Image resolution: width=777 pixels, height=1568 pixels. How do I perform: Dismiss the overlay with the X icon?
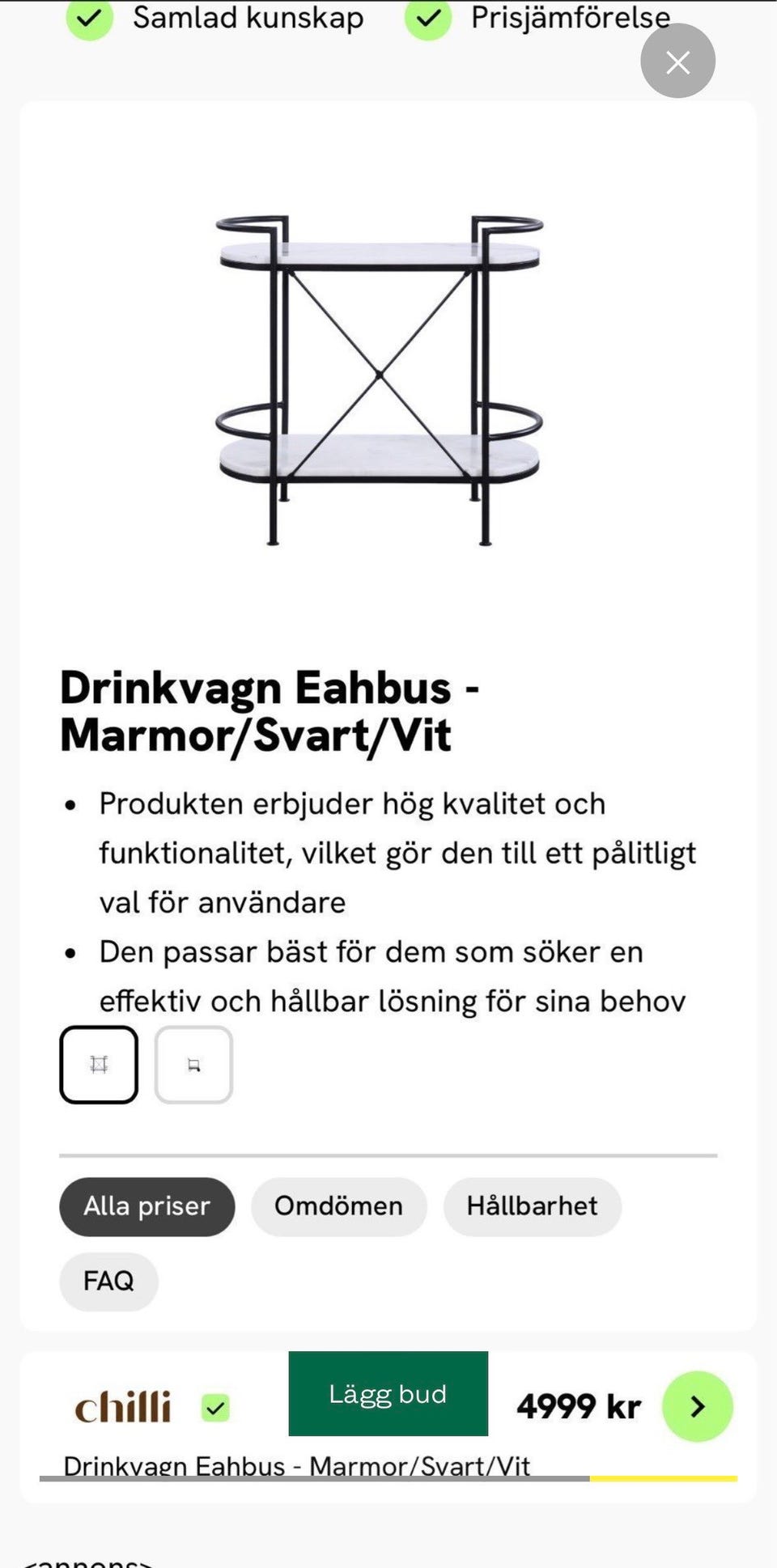point(677,59)
